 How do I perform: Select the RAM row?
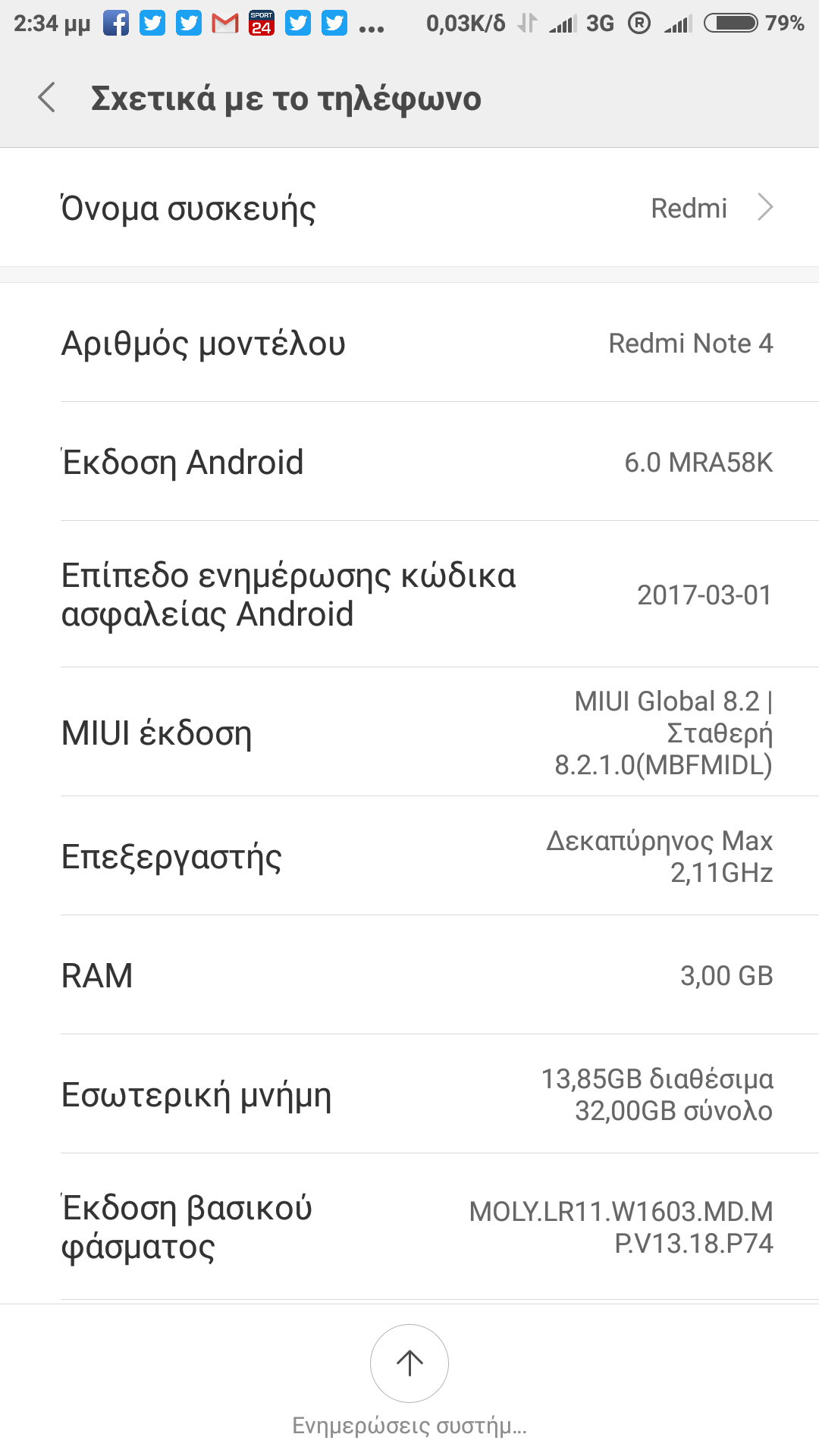tap(409, 975)
